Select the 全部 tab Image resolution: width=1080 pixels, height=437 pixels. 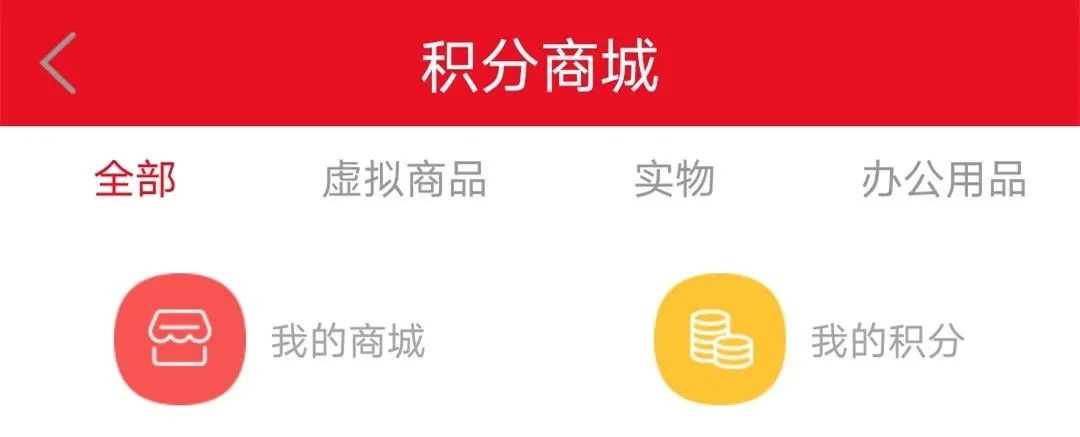pyautogui.click(x=135, y=181)
